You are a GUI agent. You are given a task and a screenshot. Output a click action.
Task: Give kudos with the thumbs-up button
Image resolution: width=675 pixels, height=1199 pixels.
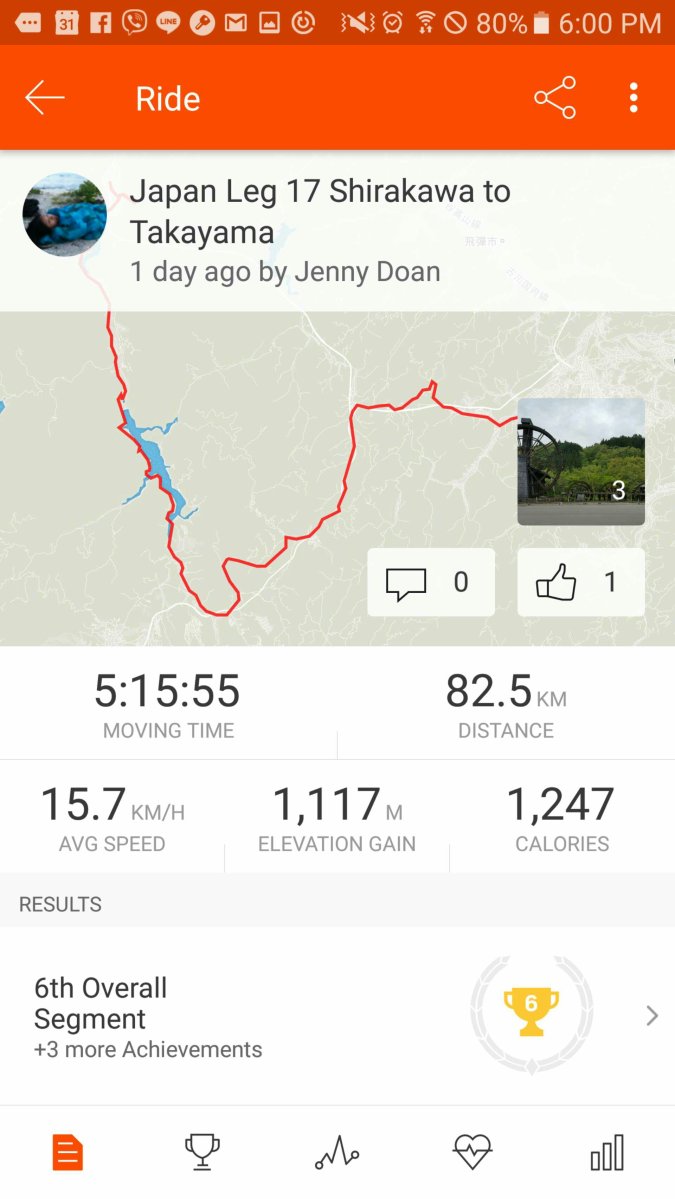point(581,582)
